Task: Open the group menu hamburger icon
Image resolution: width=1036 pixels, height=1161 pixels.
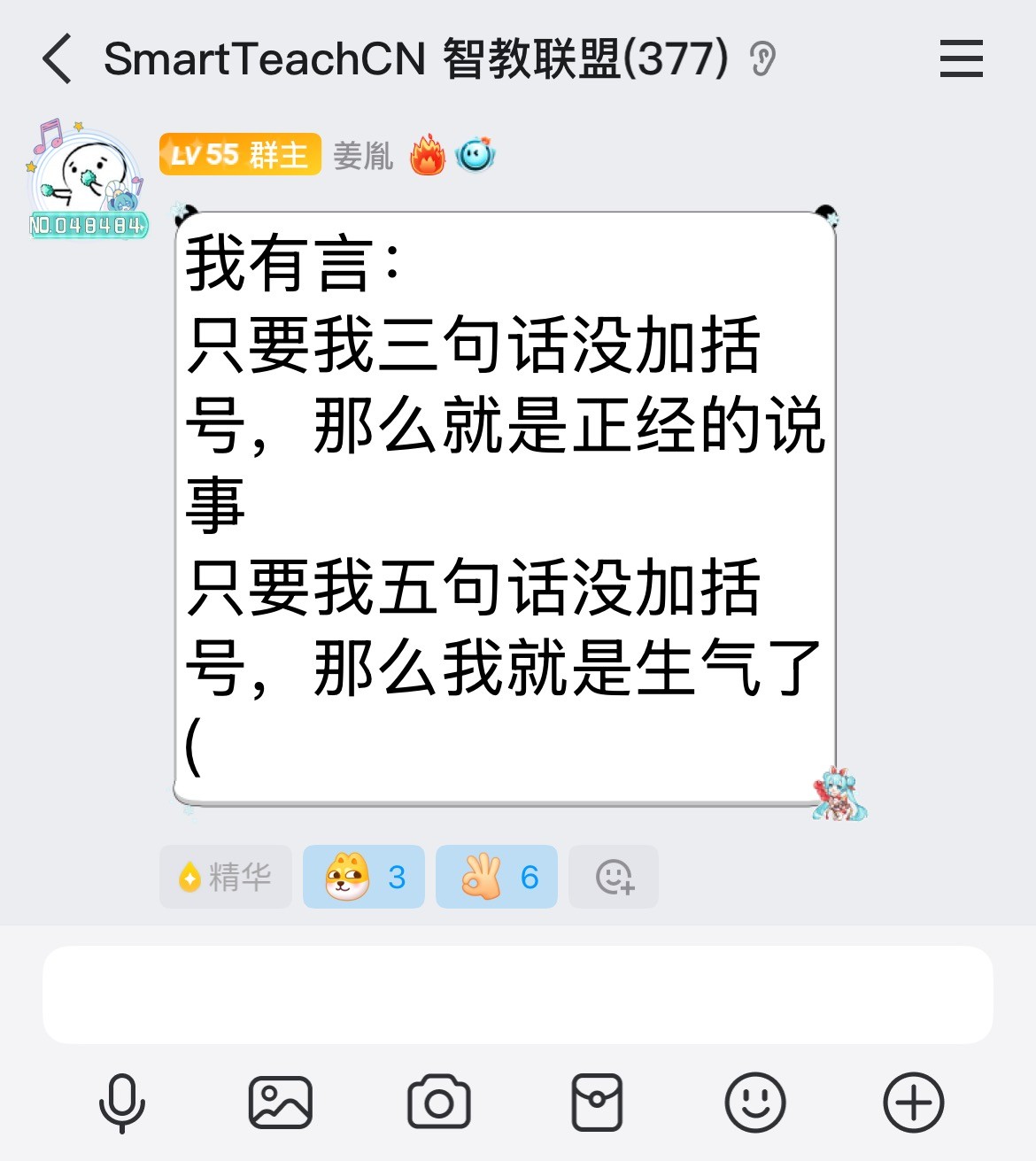Action: tap(961, 59)
